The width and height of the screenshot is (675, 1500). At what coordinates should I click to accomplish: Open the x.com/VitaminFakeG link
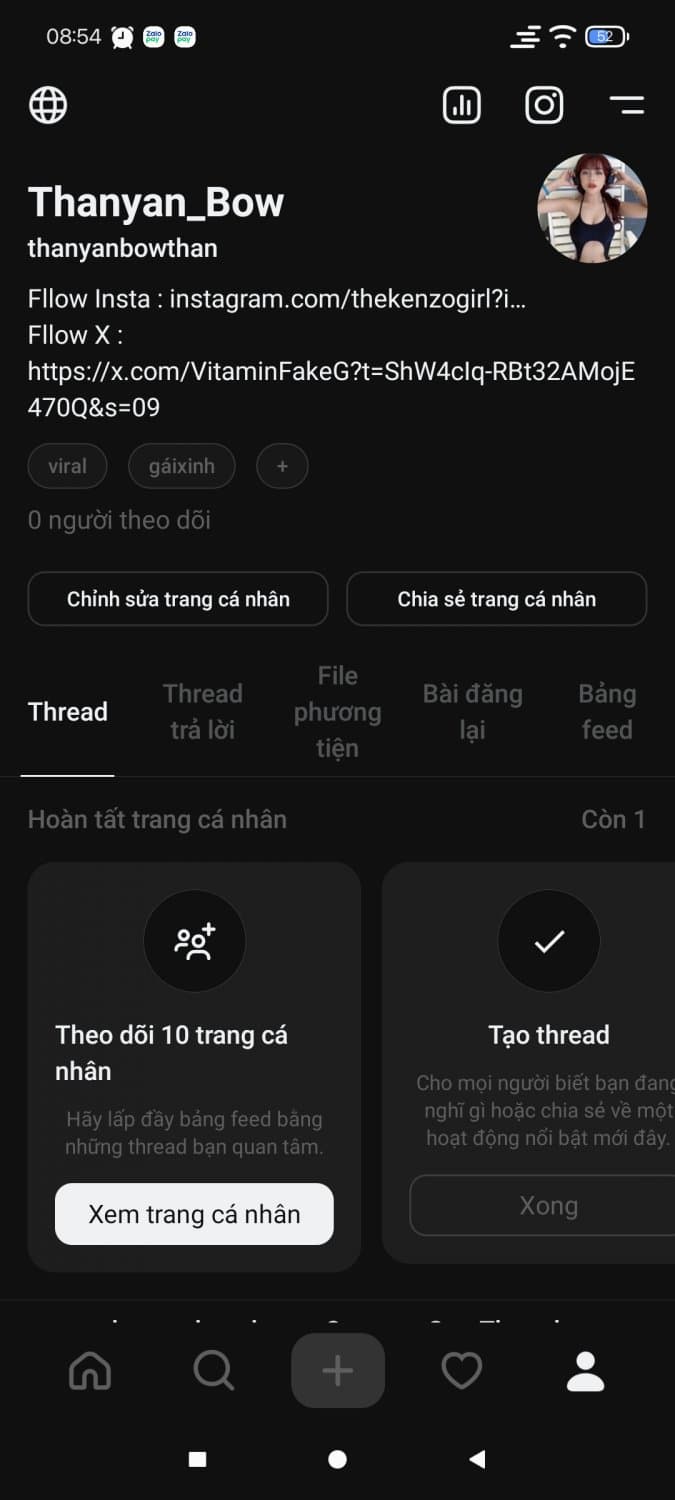pos(330,372)
